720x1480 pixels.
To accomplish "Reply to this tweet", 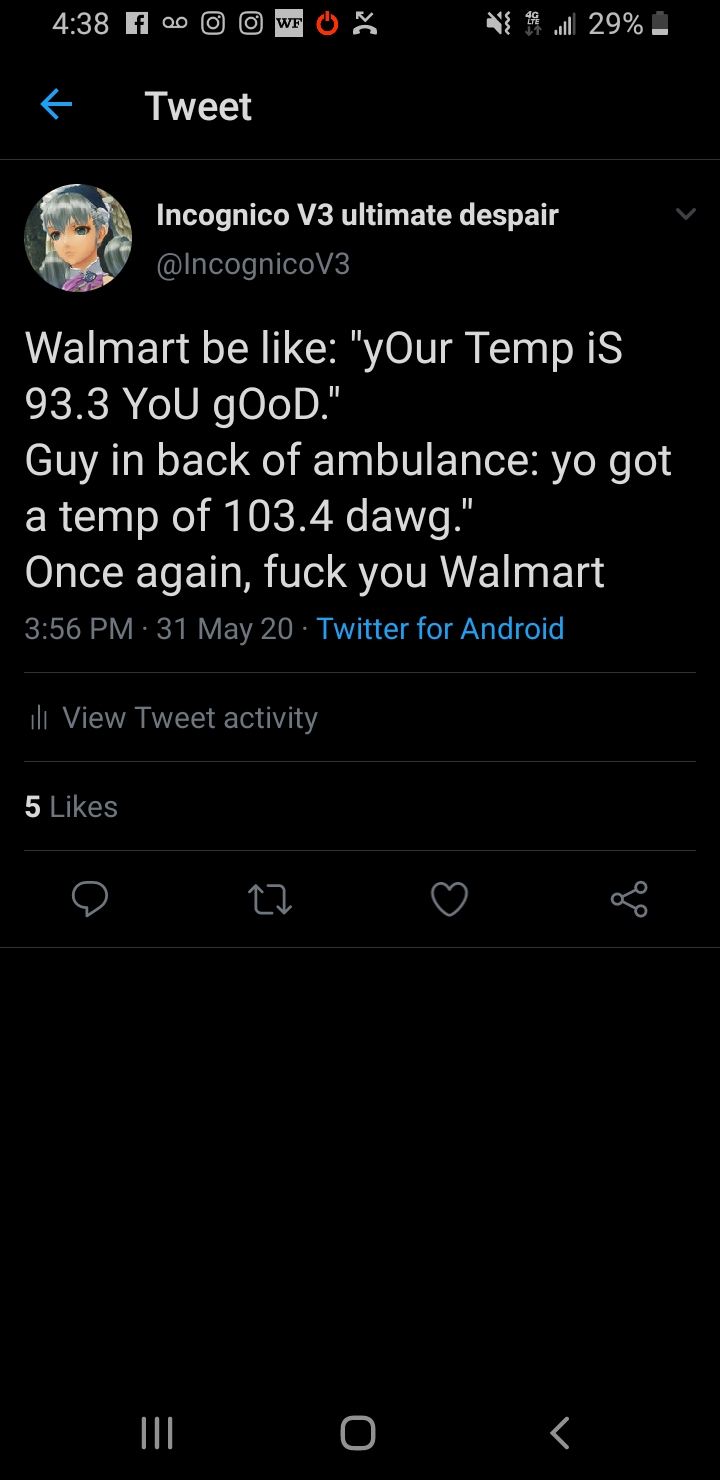I will (x=90, y=900).
